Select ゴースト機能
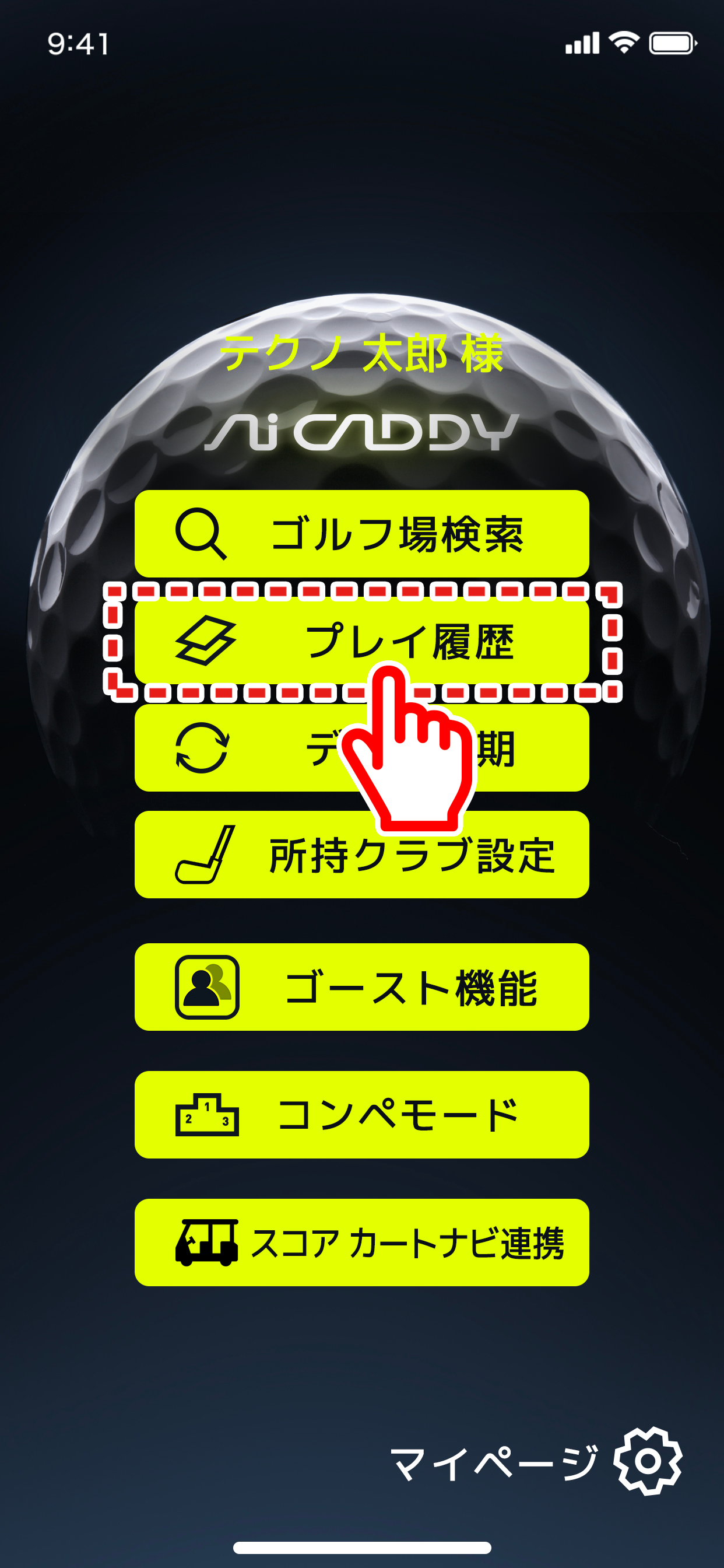724x1568 pixels. [x=361, y=986]
